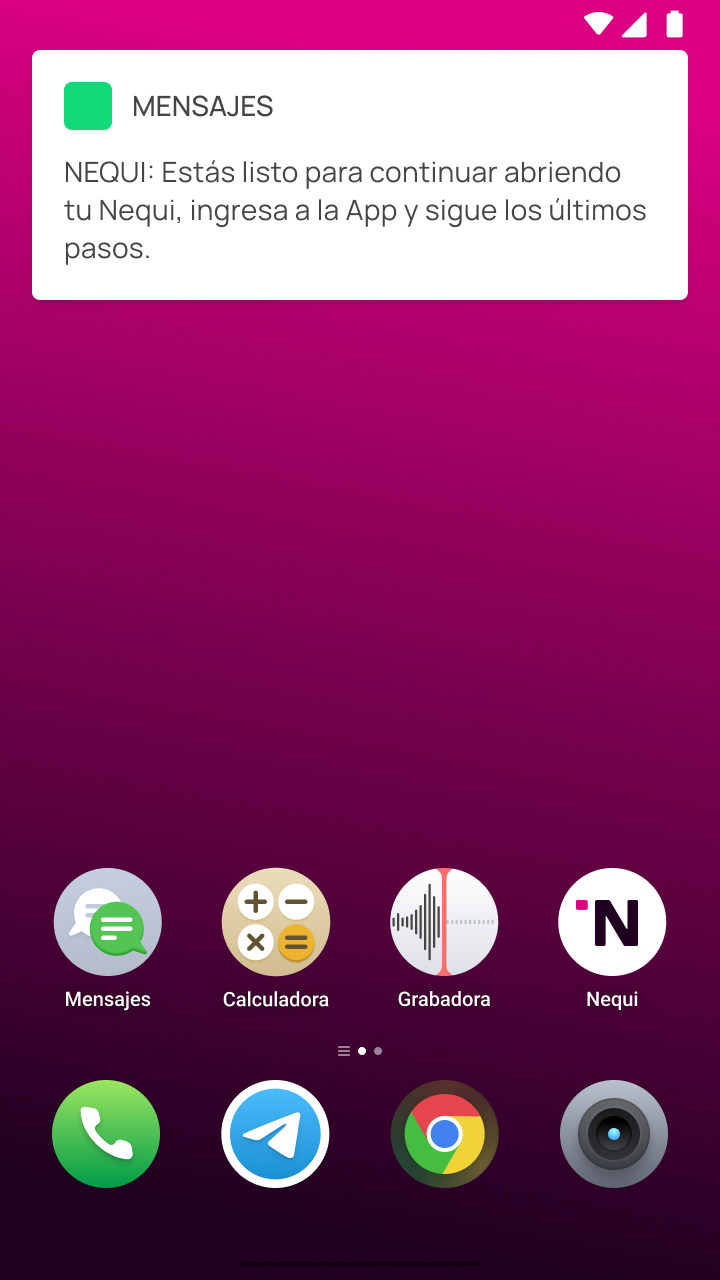Open the Camera app
This screenshot has width=720, height=1280.
click(614, 1134)
